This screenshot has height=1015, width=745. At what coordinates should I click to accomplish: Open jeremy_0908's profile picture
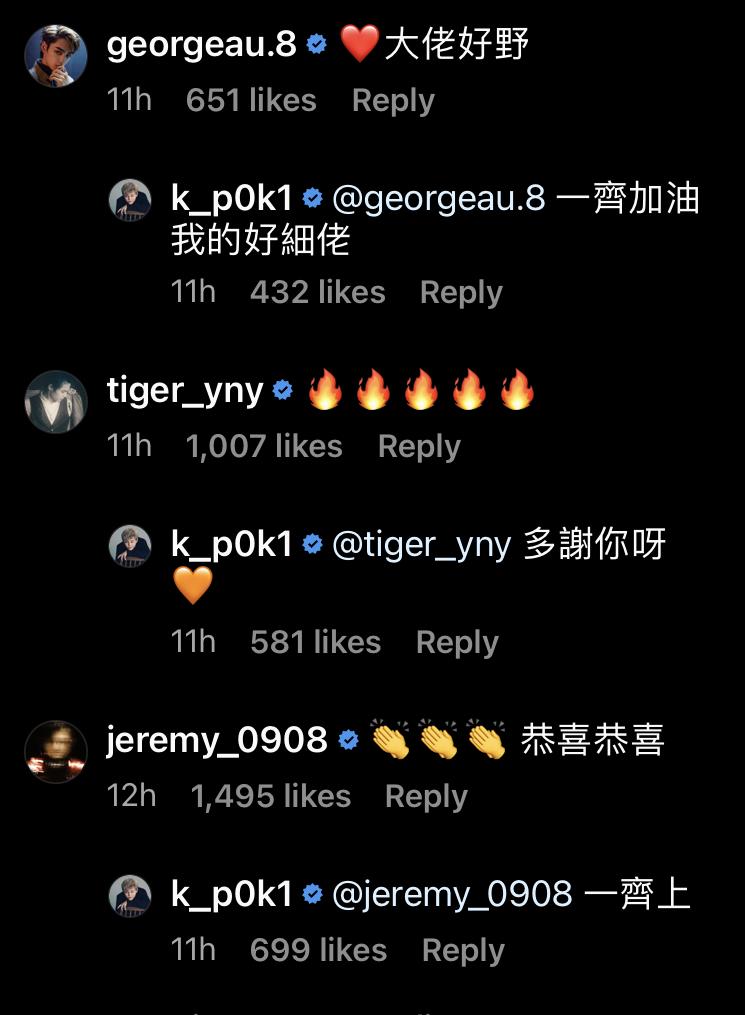click(x=55, y=751)
